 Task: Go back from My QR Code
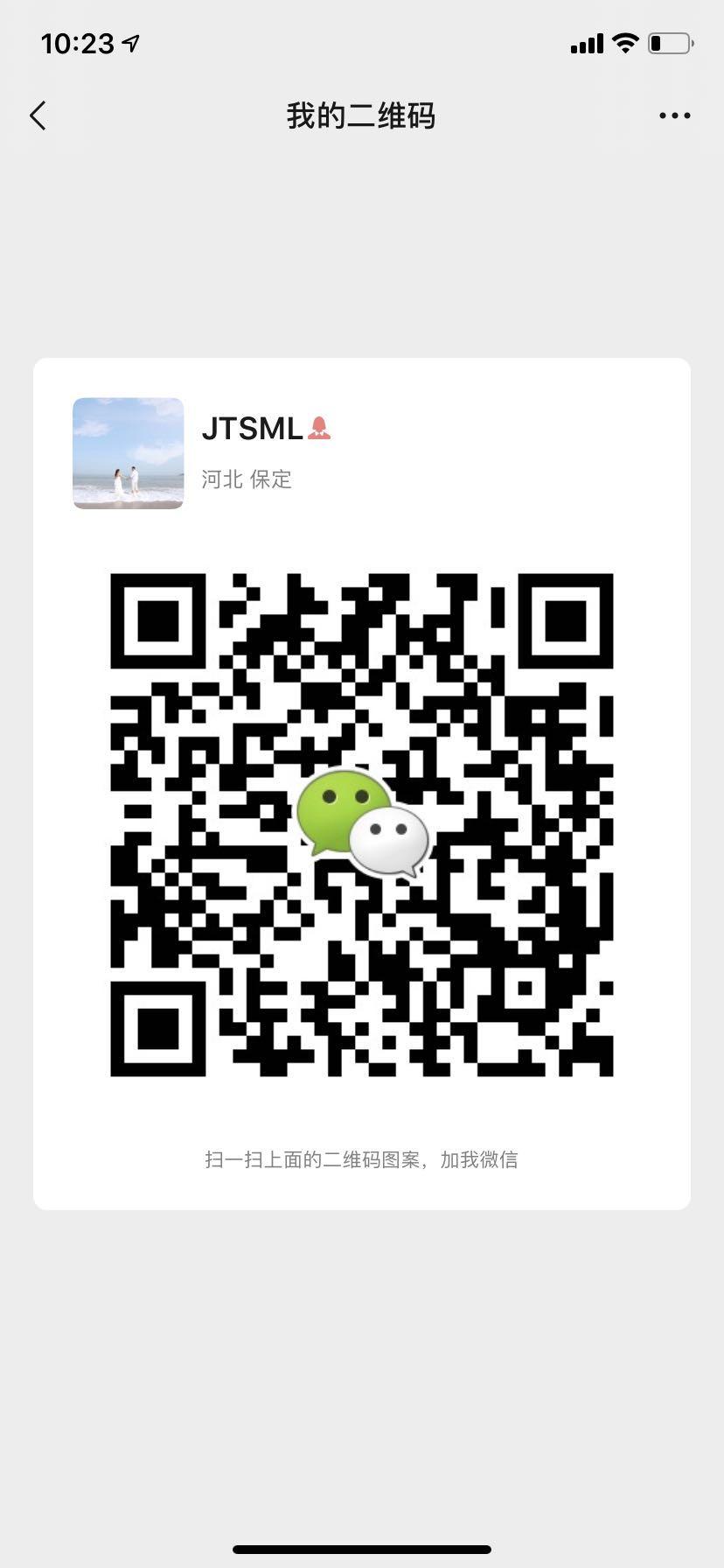(x=38, y=115)
